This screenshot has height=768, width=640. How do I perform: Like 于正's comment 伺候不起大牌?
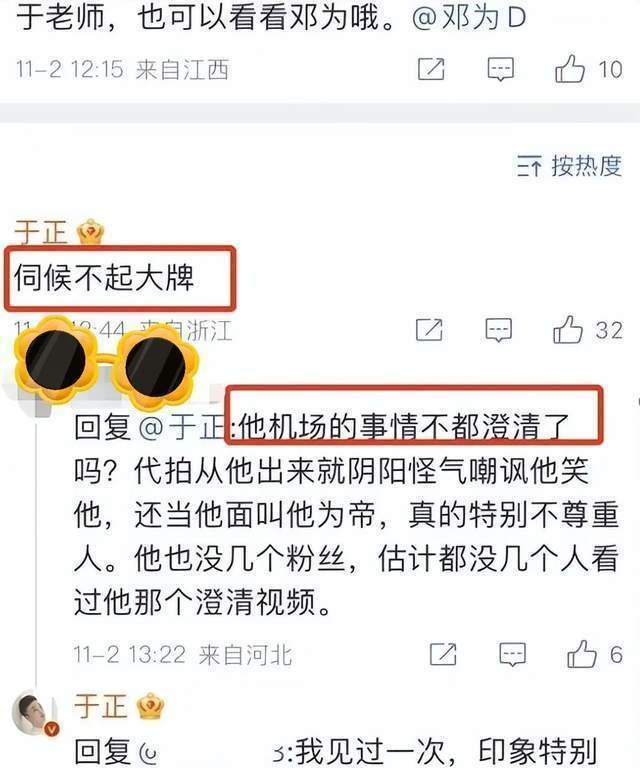click(572, 329)
